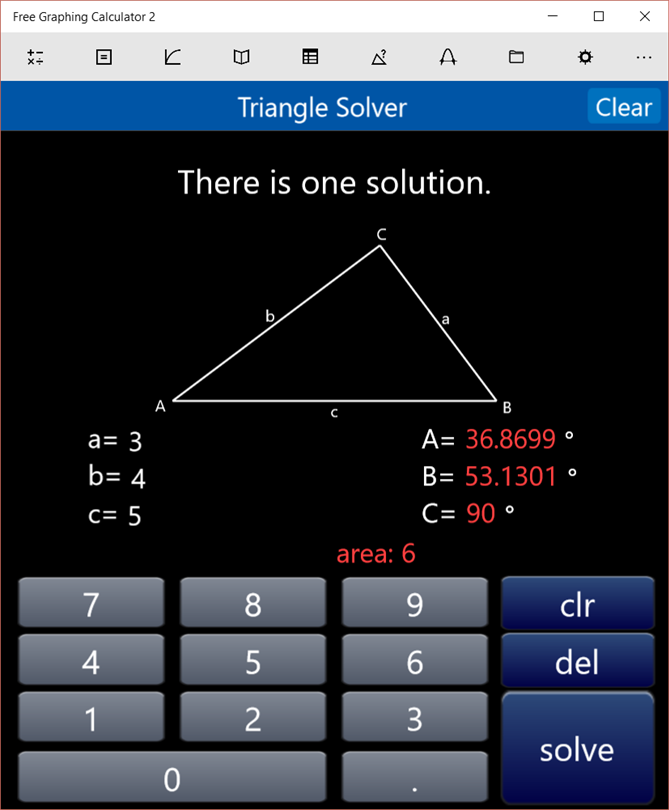Tap the Clear button in header
The width and height of the screenshot is (669, 810).
623,107
